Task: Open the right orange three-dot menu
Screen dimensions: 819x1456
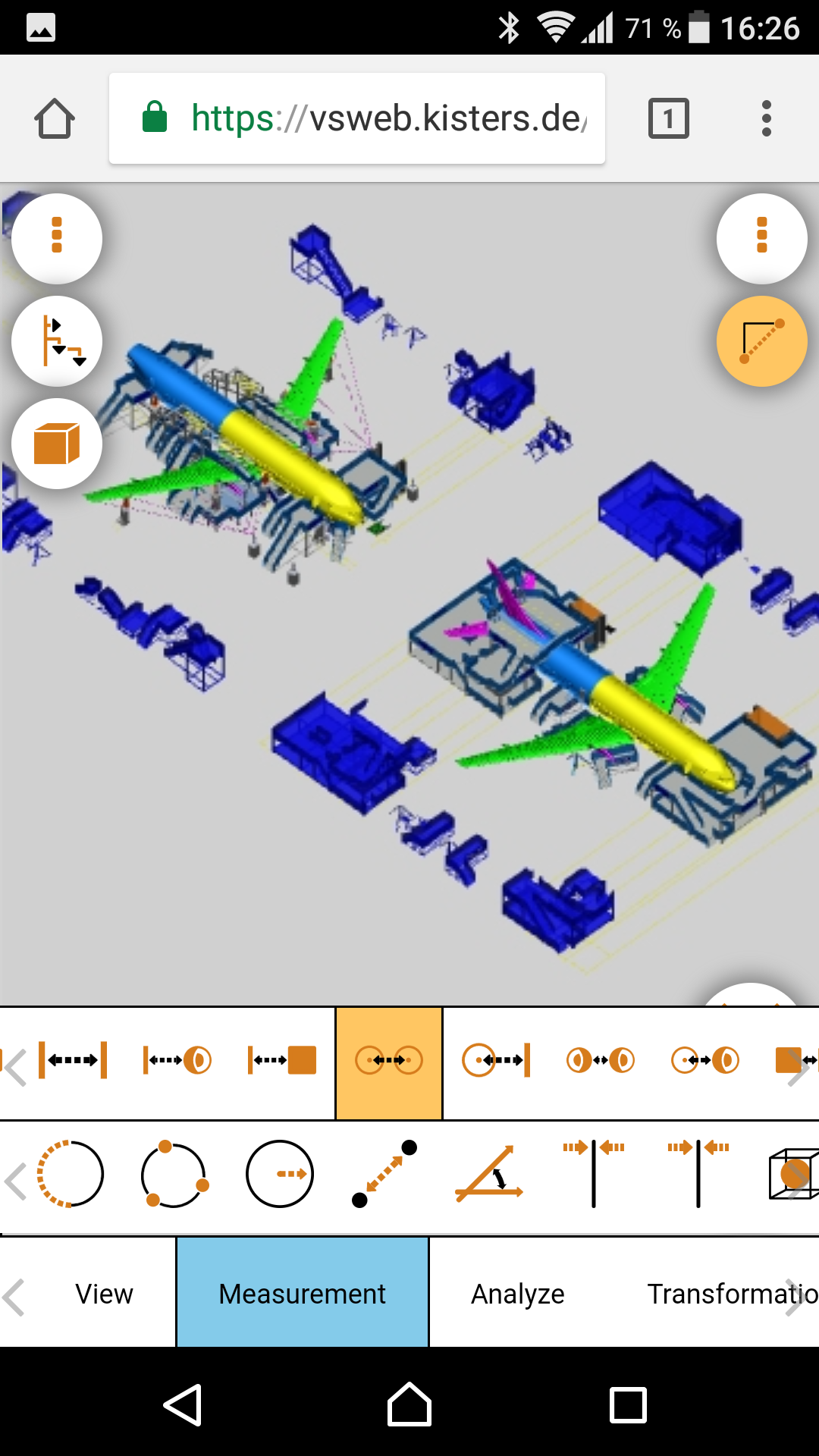Action: (762, 238)
